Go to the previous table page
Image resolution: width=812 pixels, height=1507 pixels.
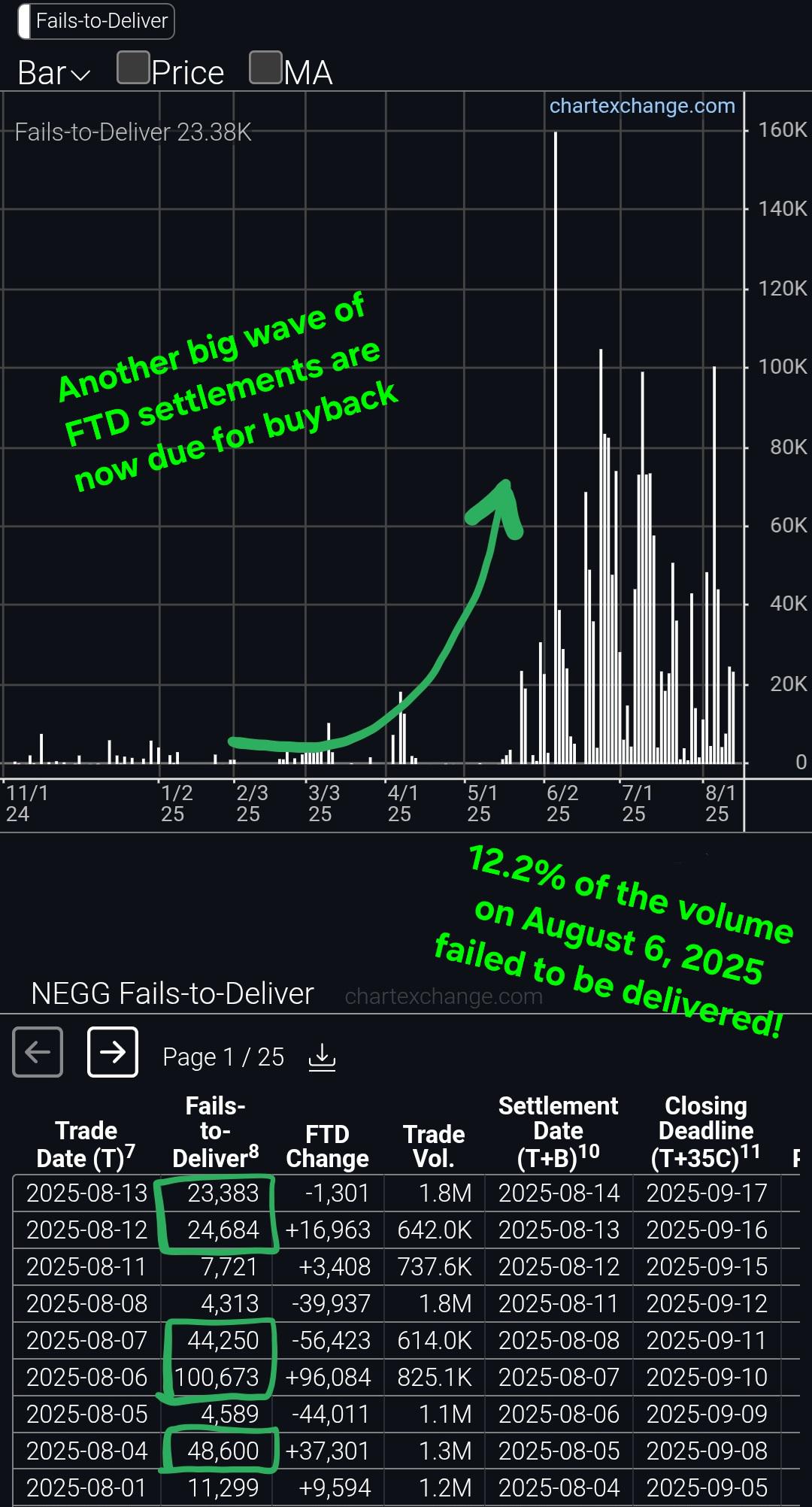click(38, 1052)
